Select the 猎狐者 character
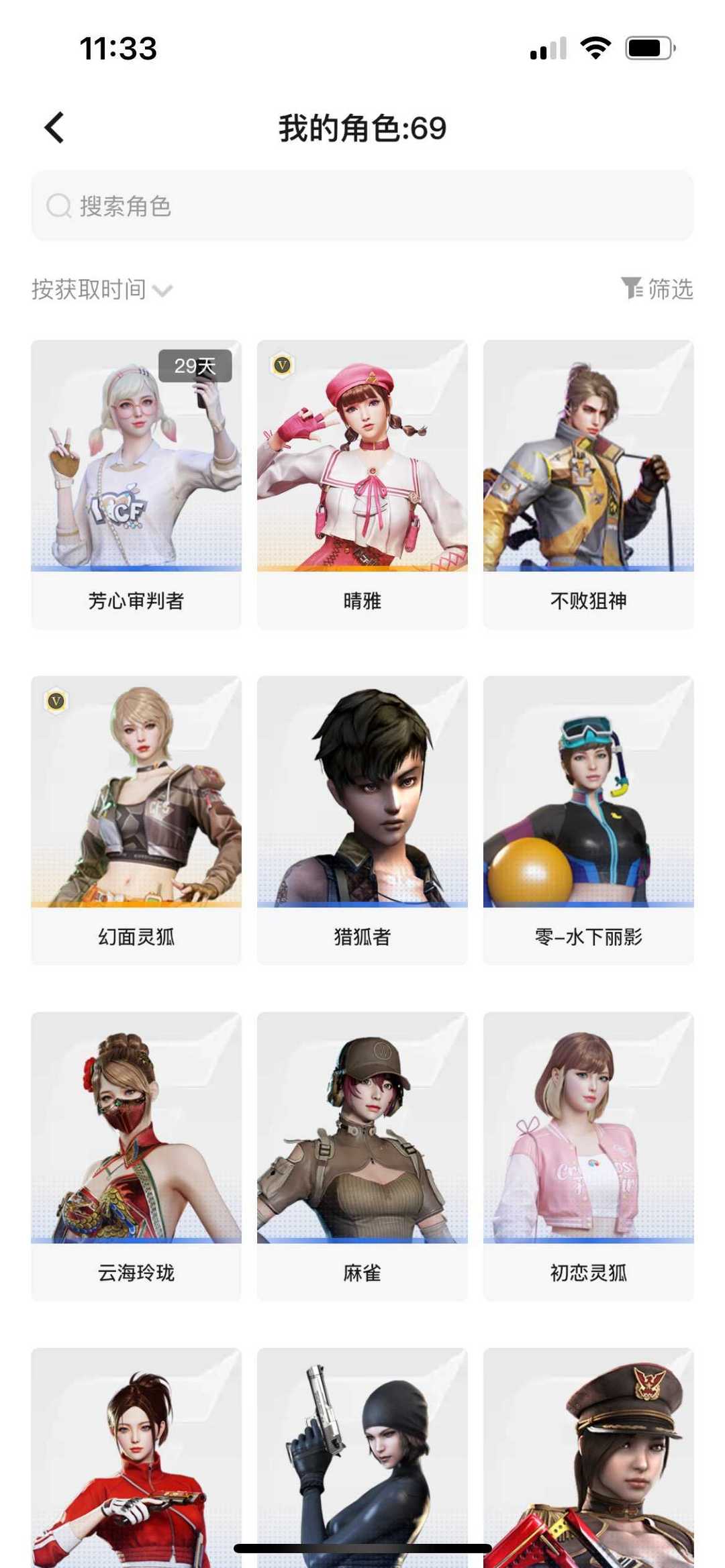This screenshot has width=725, height=1568. point(362,819)
